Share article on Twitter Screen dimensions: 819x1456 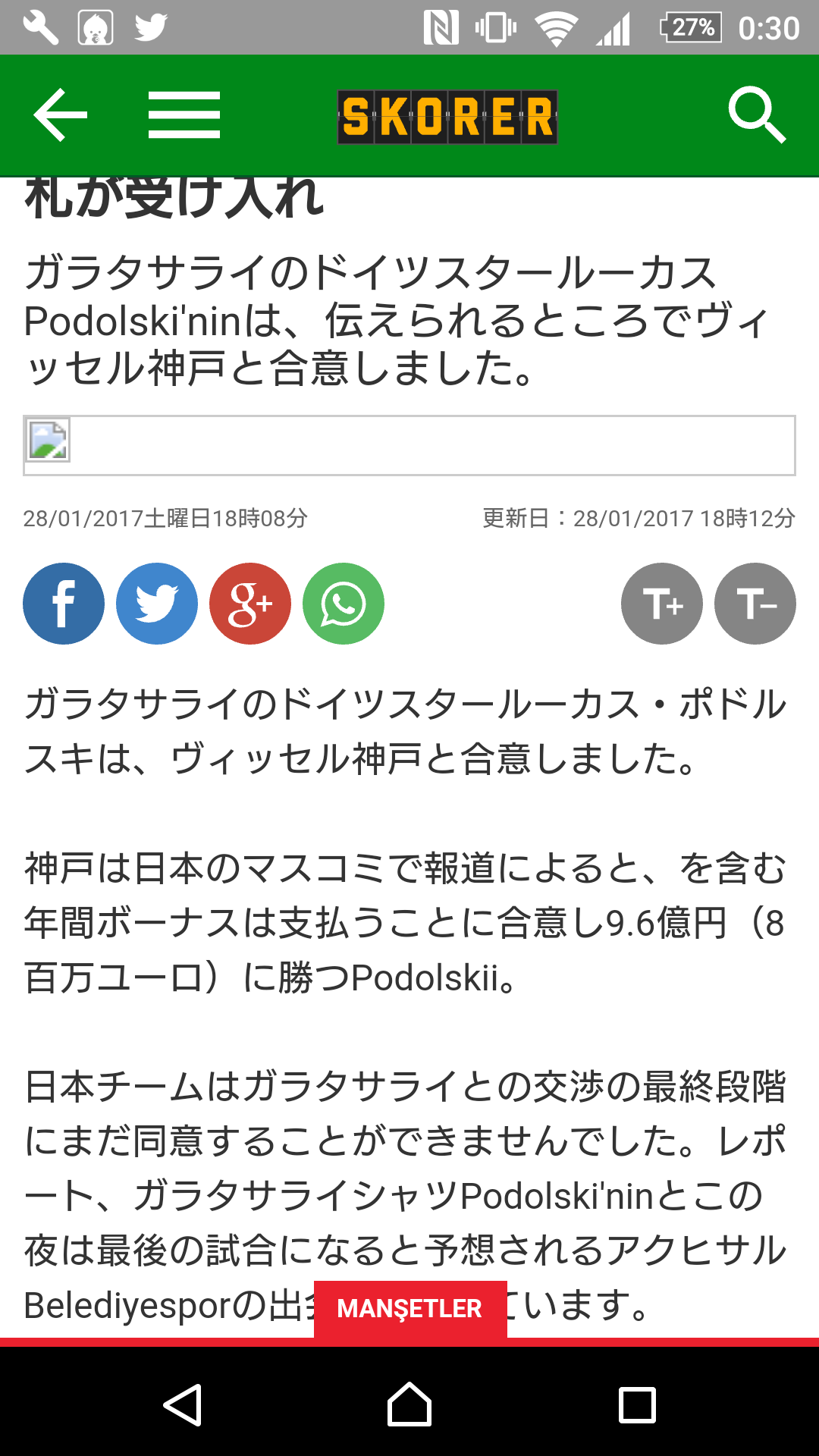tap(157, 604)
